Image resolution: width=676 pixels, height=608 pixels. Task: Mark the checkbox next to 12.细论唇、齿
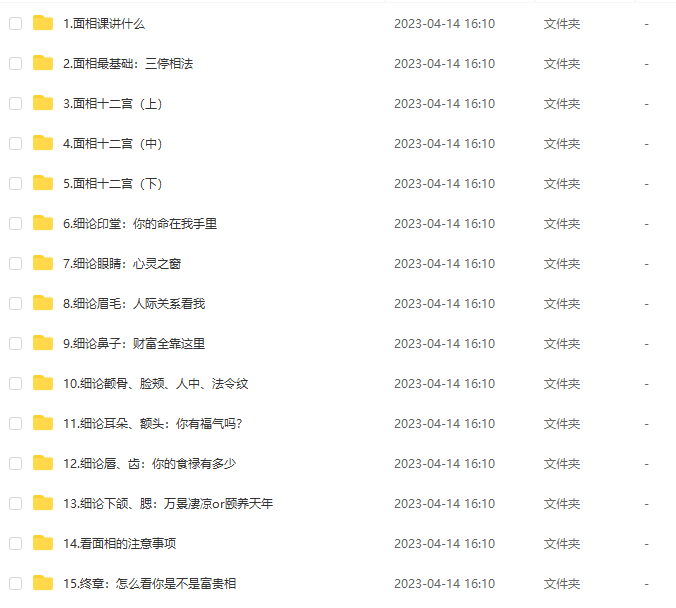click(15, 463)
